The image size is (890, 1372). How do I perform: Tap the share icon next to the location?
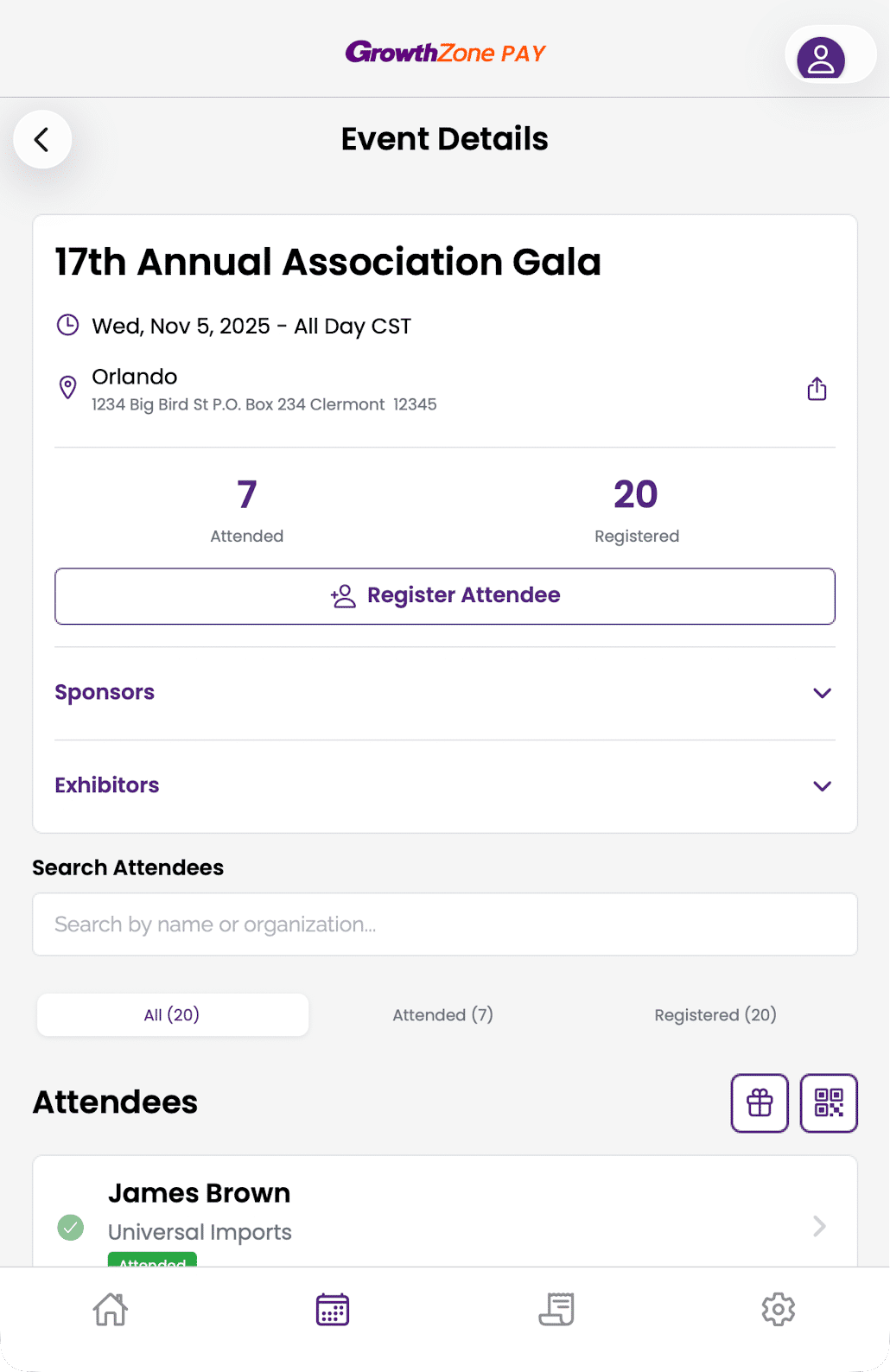click(x=816, y=389)
